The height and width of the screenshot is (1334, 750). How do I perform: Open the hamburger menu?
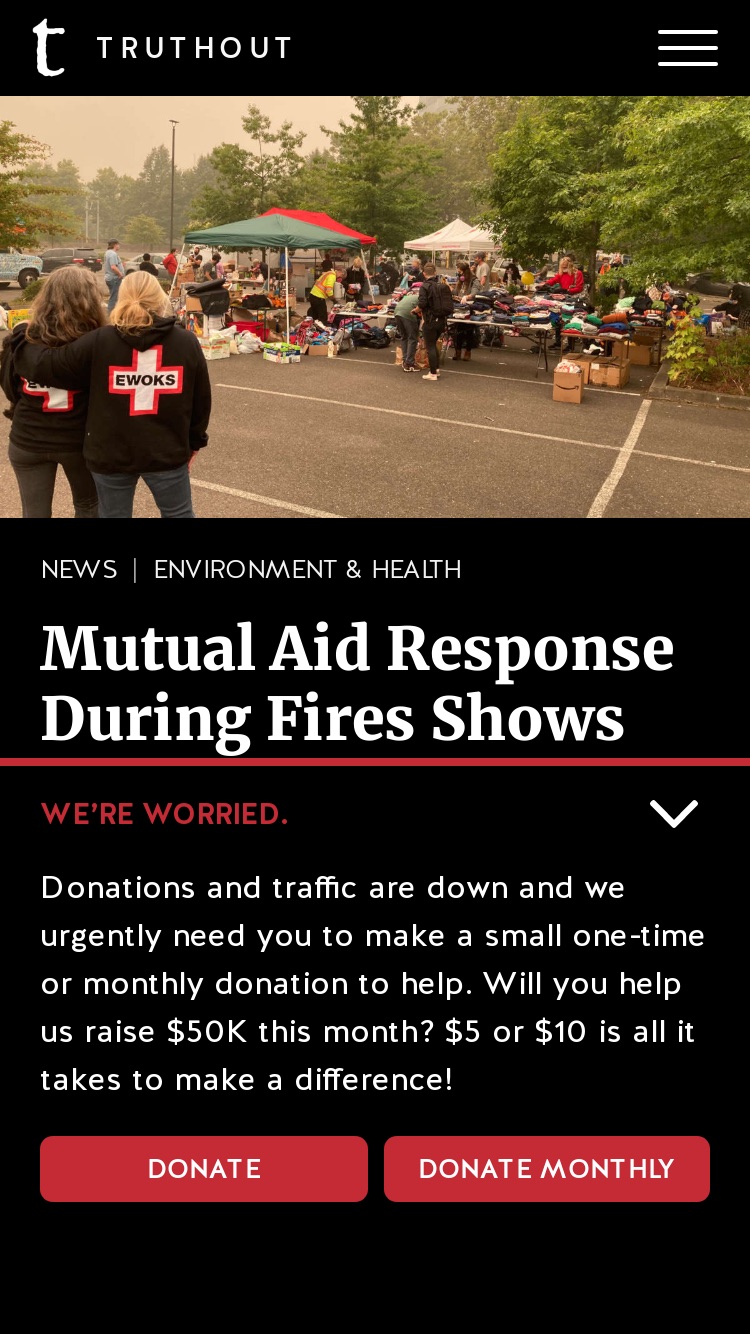pyautogui.click(x=687, y=48)
